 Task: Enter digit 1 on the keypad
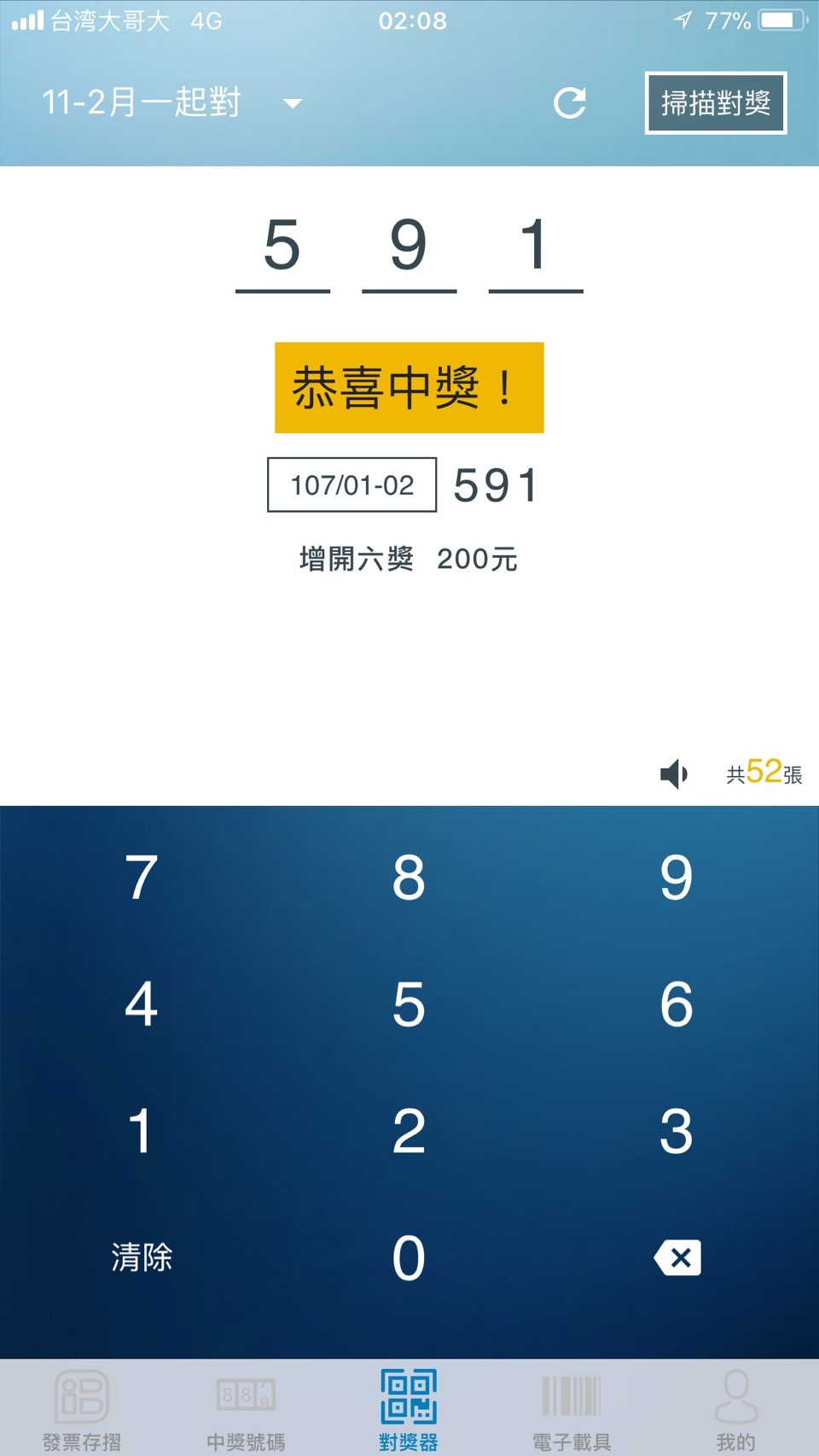tap(142, 1131)
